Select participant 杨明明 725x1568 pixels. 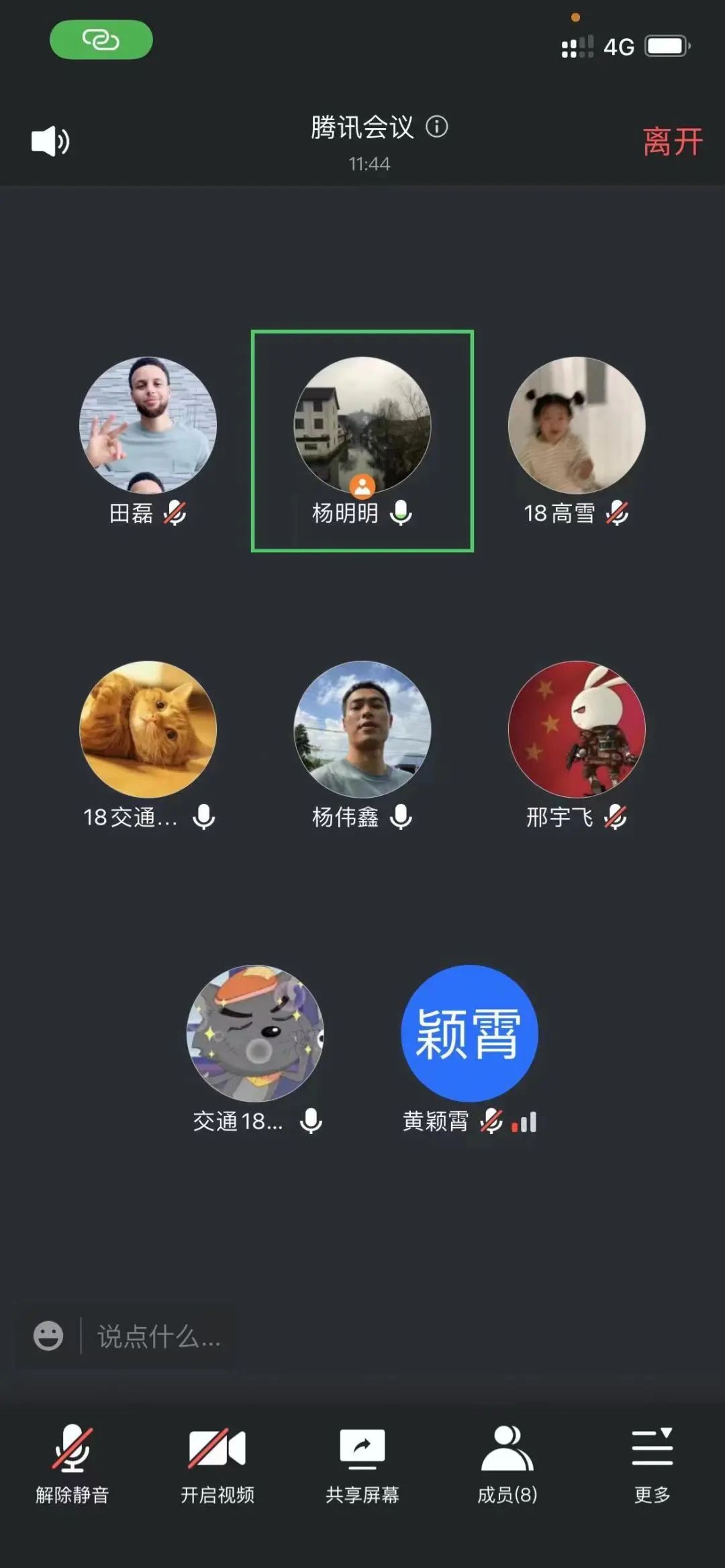click(362, 425)
